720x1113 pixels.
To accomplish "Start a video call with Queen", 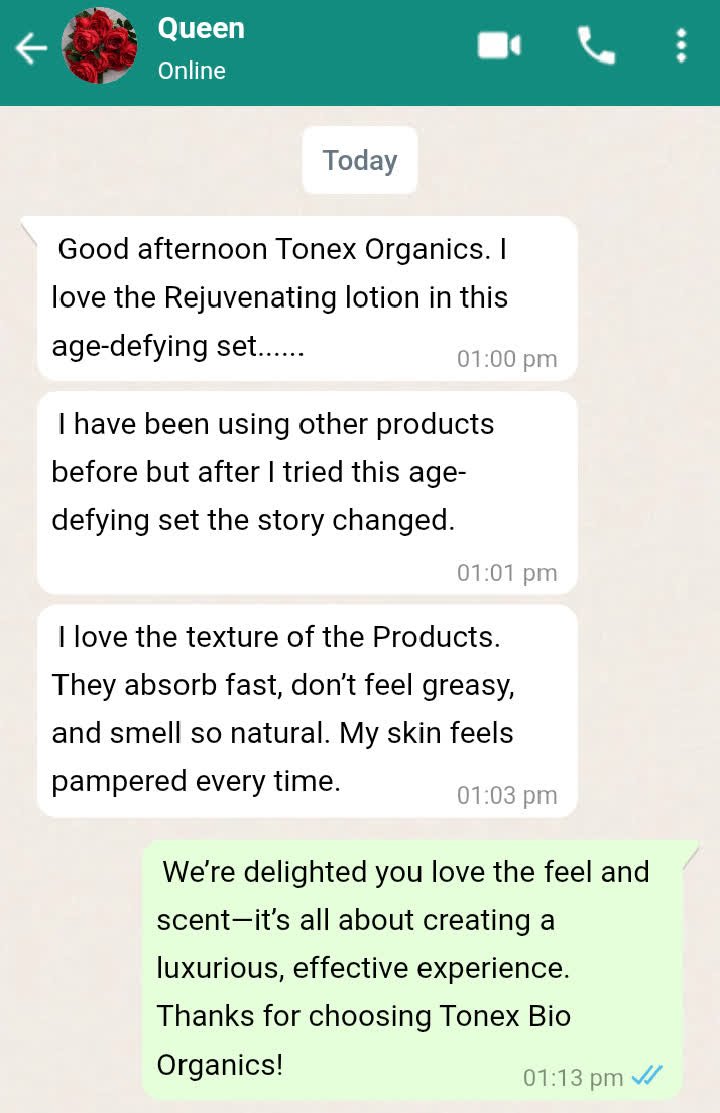I will (x=499, y=46).
